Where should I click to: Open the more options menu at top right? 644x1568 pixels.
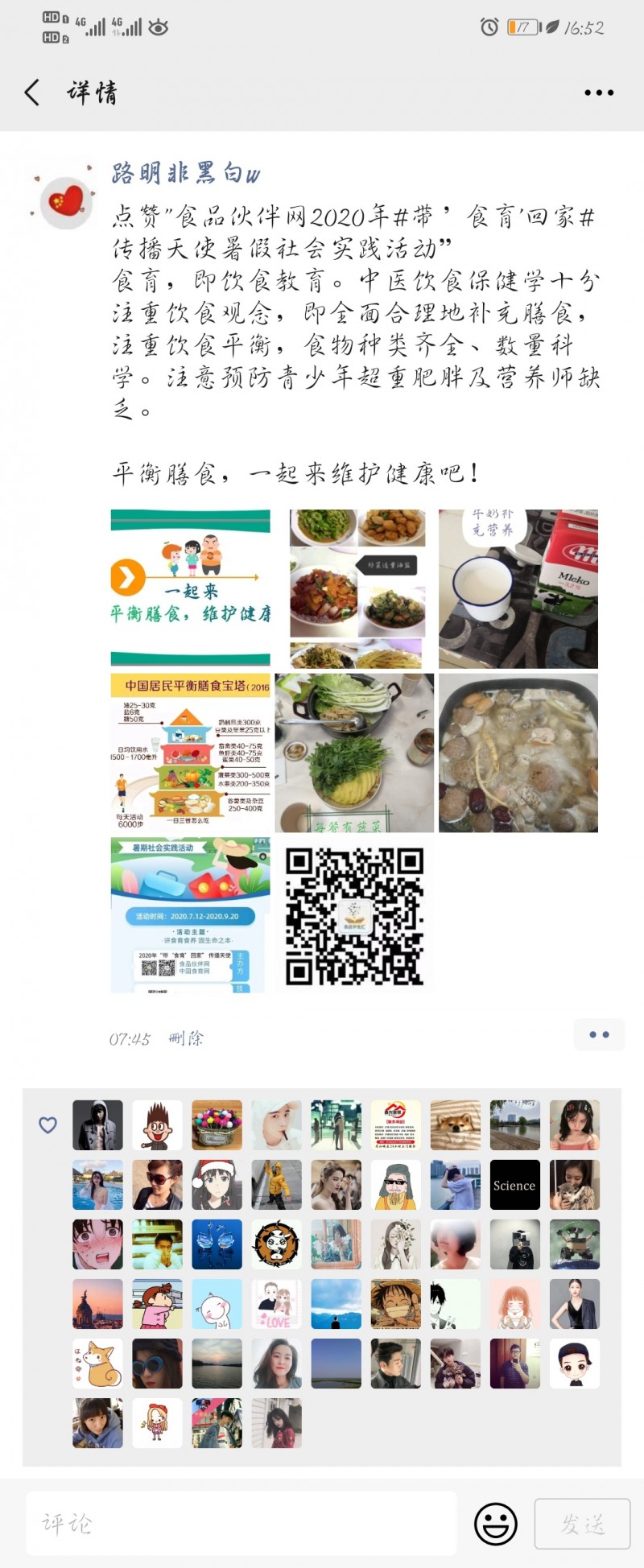tap(598, 92)
